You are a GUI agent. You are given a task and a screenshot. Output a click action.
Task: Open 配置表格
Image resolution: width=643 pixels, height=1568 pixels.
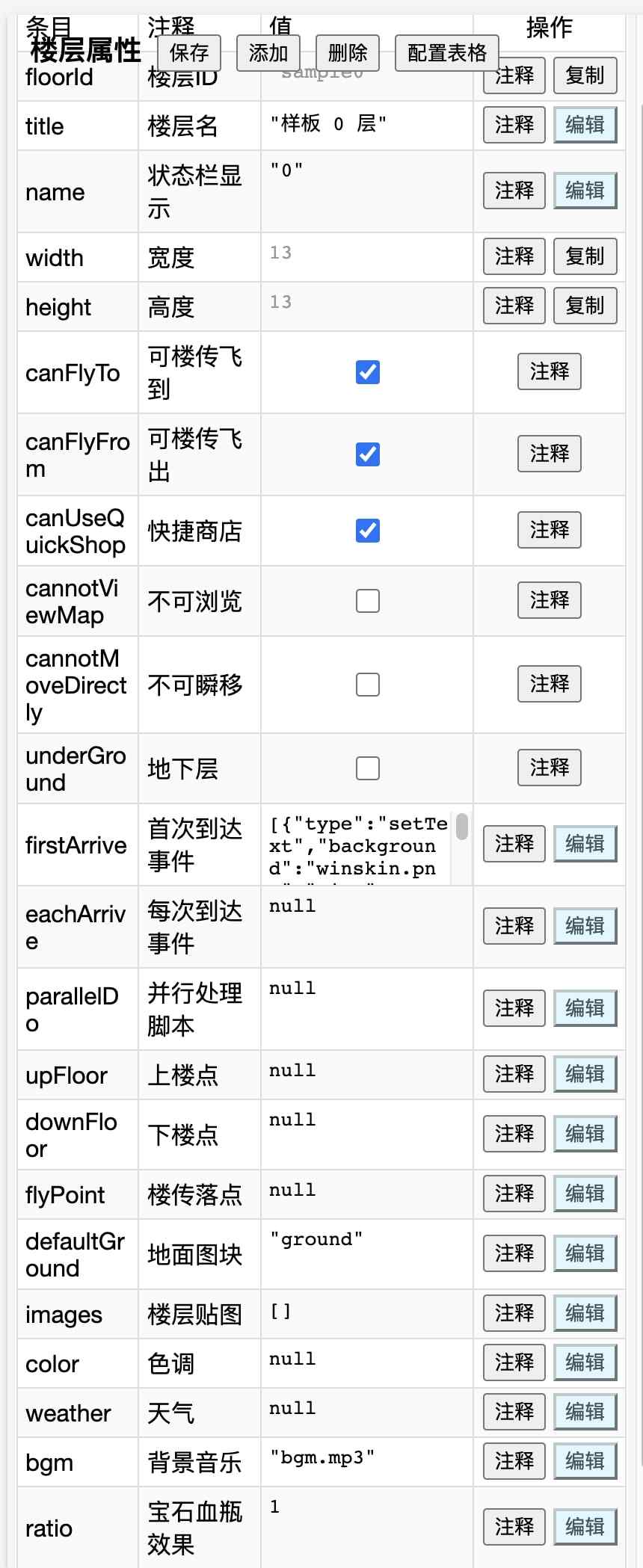446,53
